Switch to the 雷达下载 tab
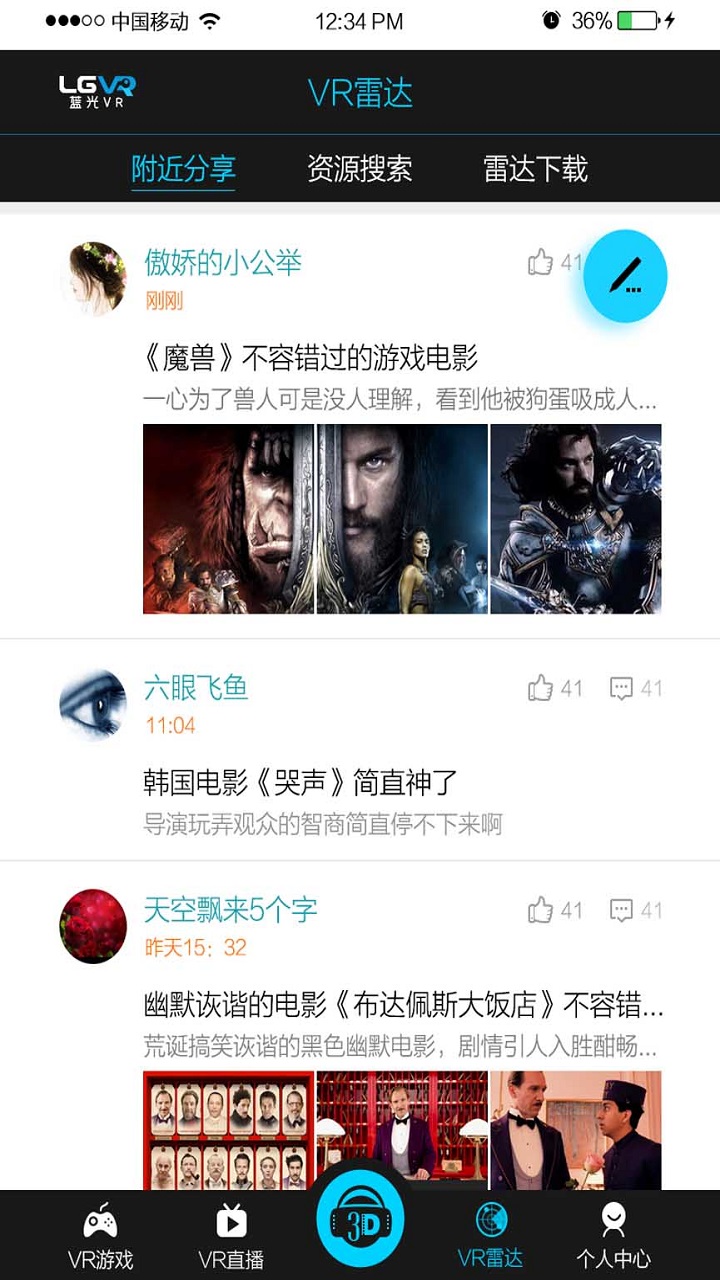This screenshot has width=720, height=1280. pos(535,168)
